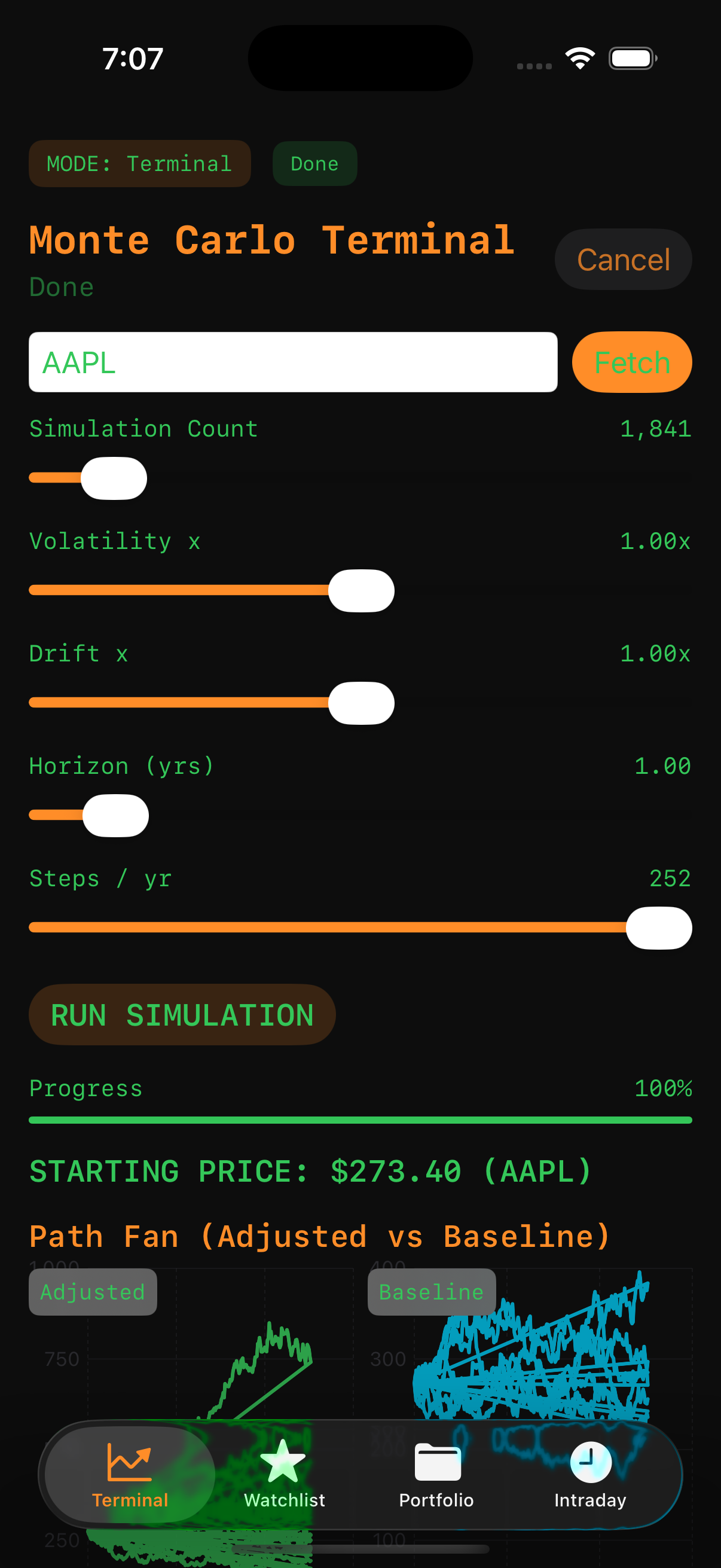Tap the Steps / yr slider handle
The image size is (721, 1568).
[659, 927]
